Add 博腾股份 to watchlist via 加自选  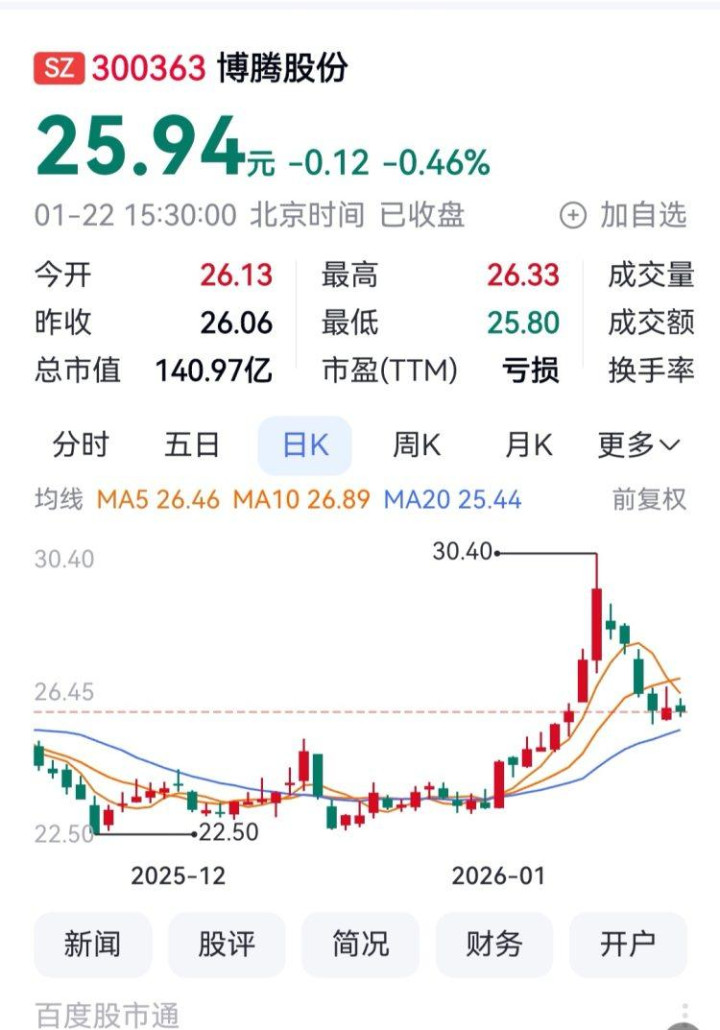625,215
